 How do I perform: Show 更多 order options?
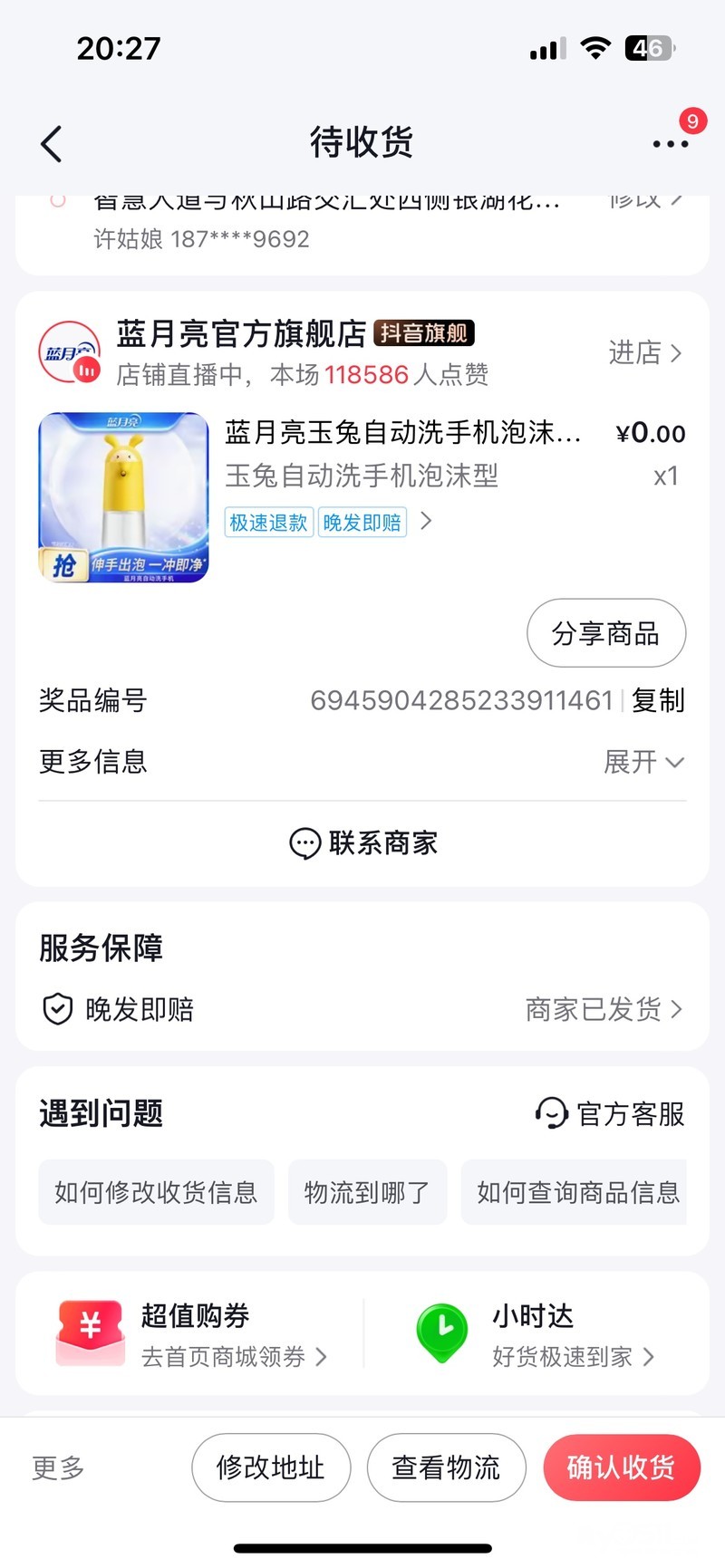[58, 1467]
